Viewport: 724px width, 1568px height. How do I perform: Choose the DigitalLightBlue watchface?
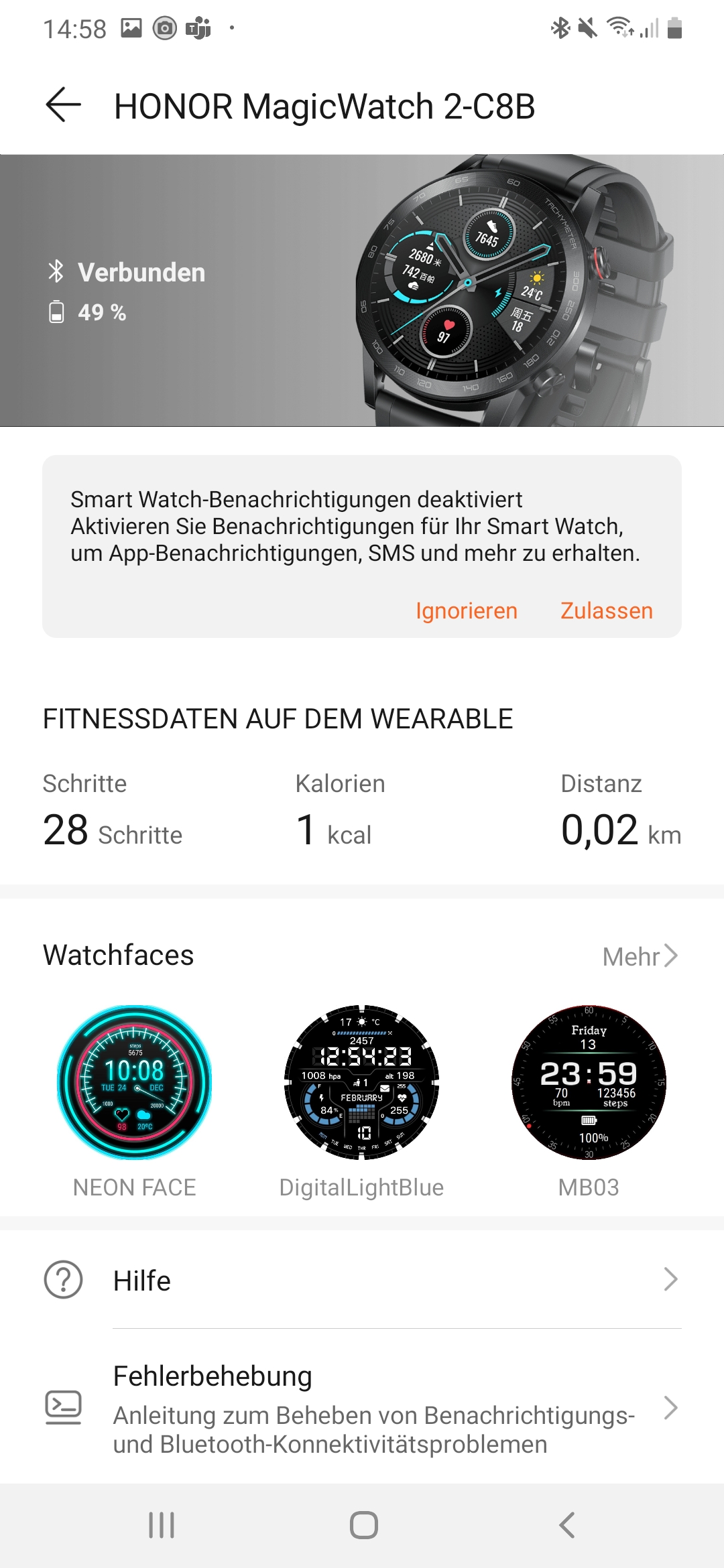tap(361, 1082)
